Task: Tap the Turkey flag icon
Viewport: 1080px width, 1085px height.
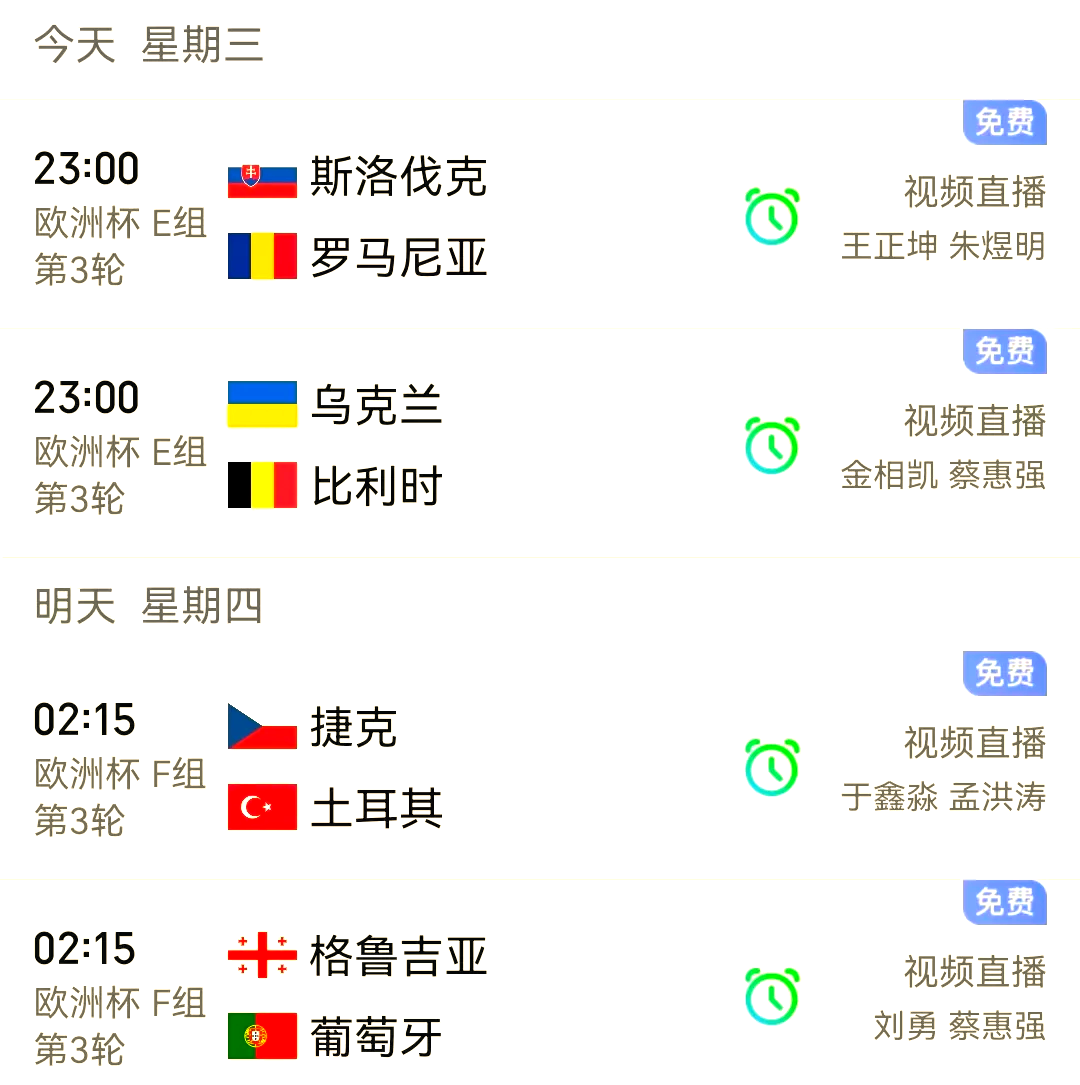Action: 260,808
